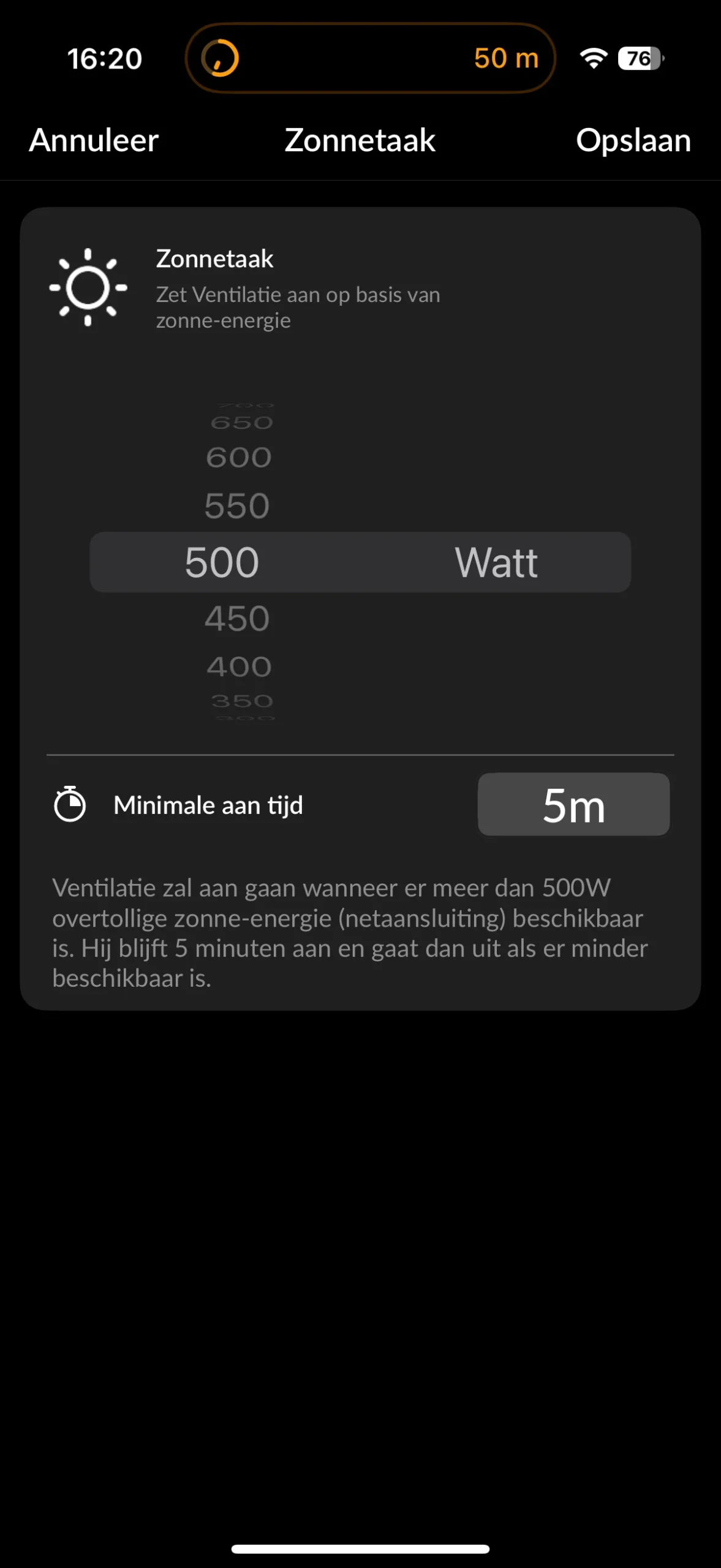The width and height of the screenshot is (721, 1568).
Task: Open the 5m minimum on-time picker
Action: 573,804
